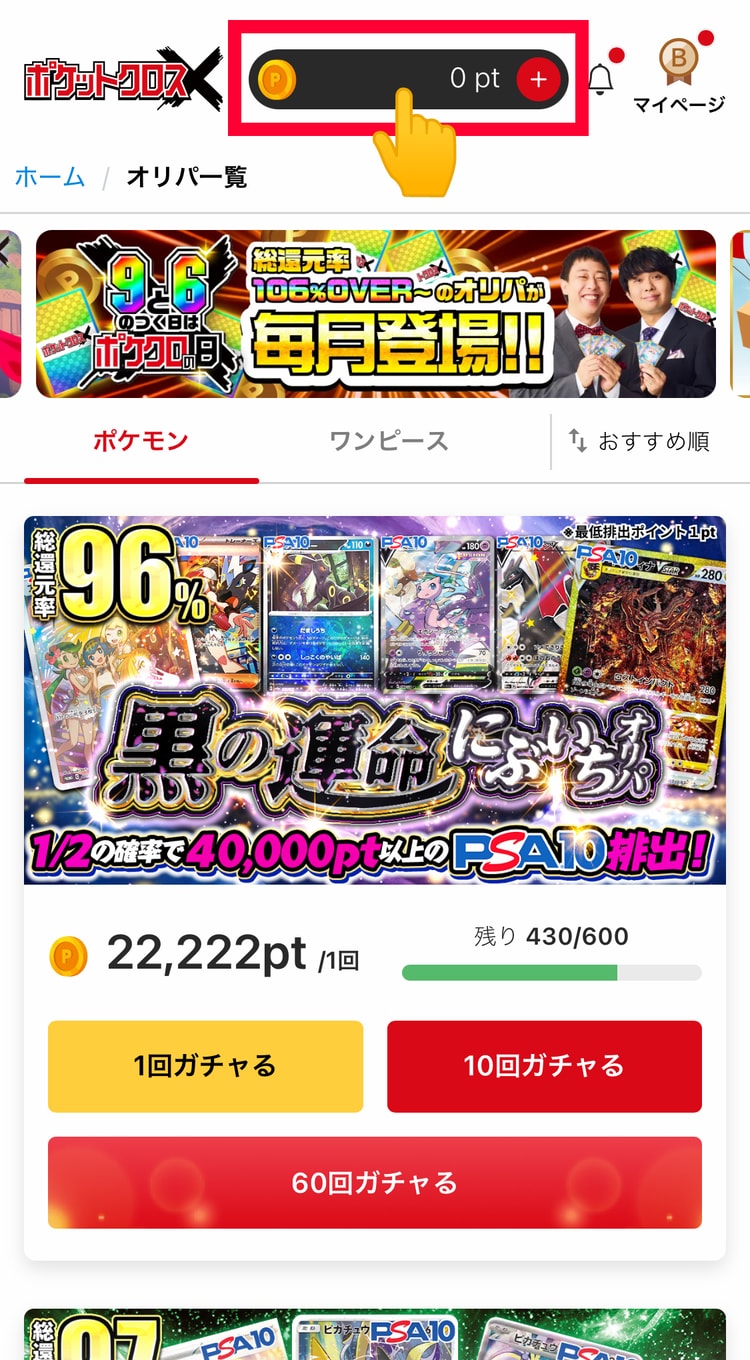
Task: Open the おすすめ順 sort options
Action: (639, 441)
